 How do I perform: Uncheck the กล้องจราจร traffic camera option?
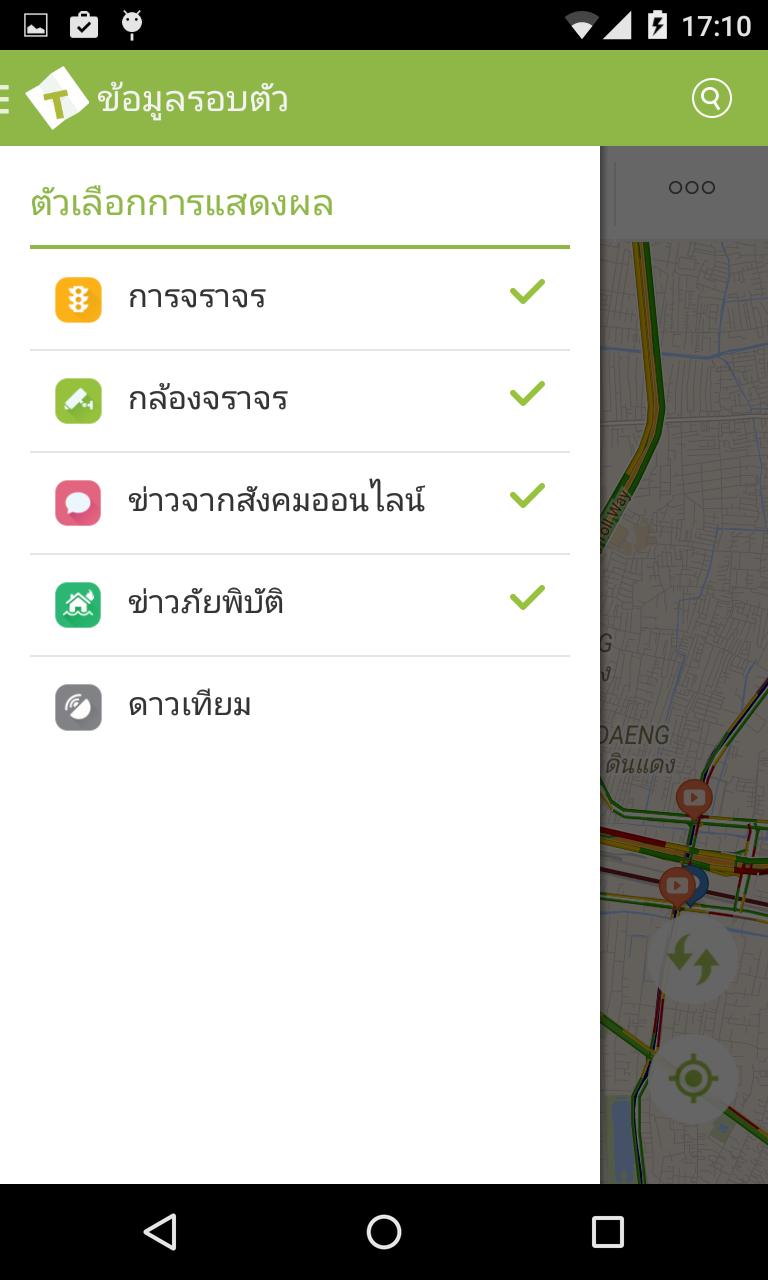[299, 400]
